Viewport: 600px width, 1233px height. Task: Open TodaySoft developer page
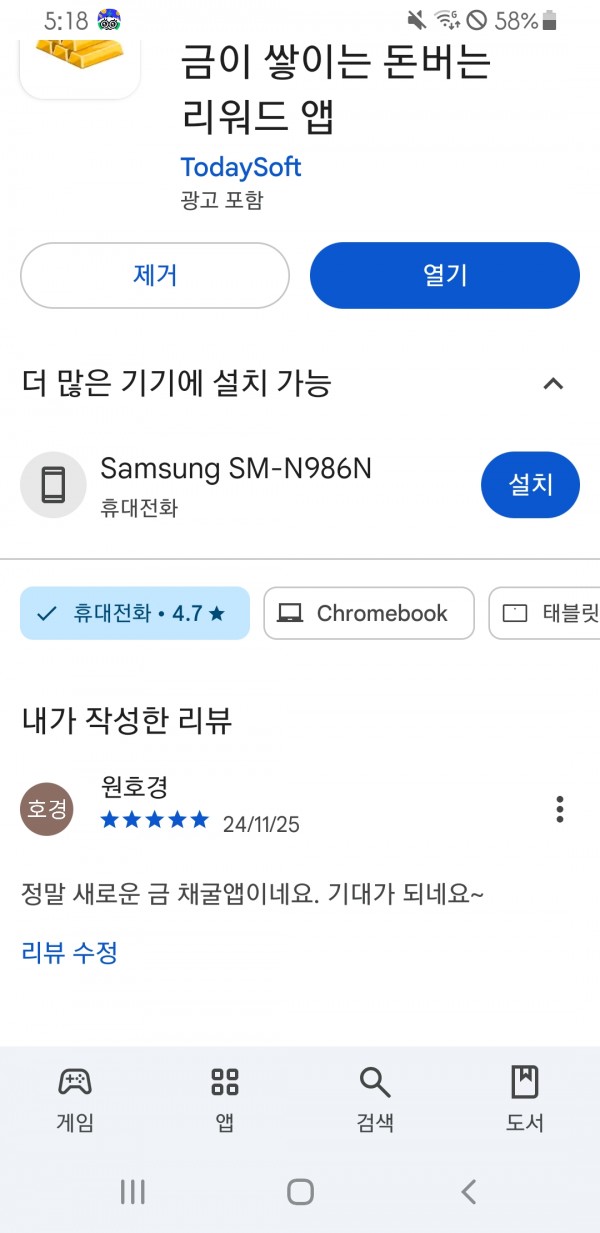241,167
